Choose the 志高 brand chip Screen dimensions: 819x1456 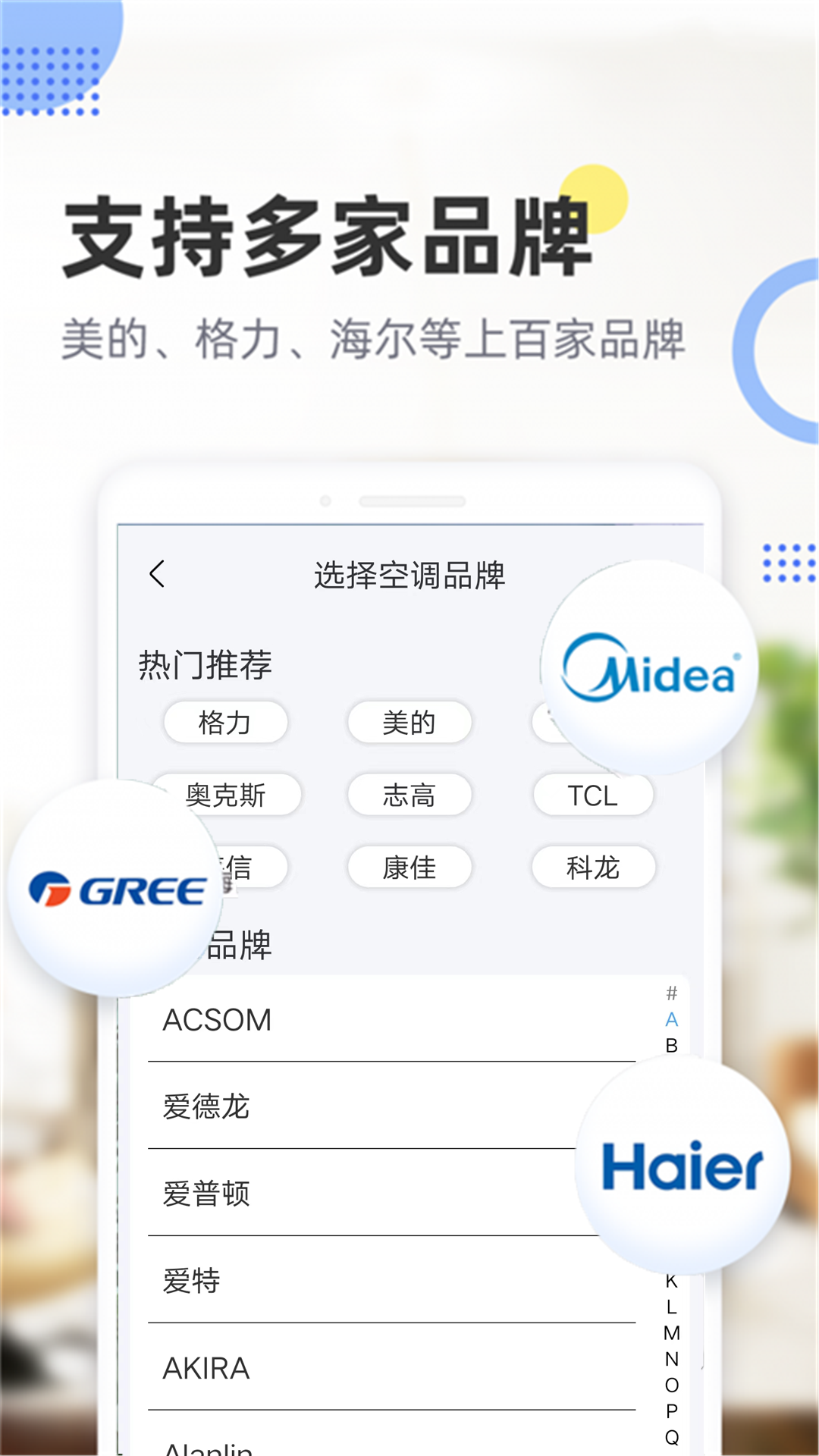pyautogui.click(x=409, y=795)
